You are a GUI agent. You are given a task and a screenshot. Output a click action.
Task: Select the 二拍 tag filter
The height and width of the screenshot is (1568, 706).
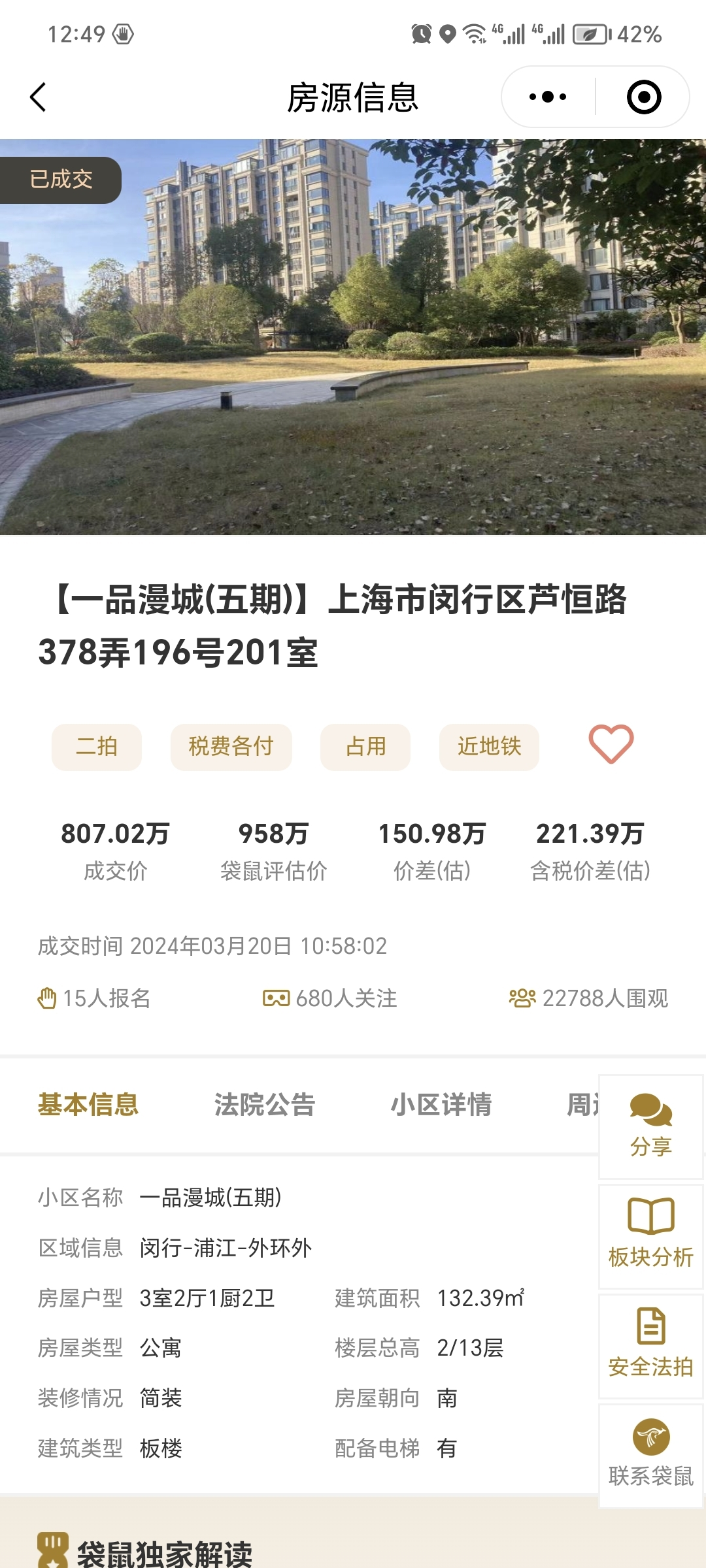tap(96, 747)
